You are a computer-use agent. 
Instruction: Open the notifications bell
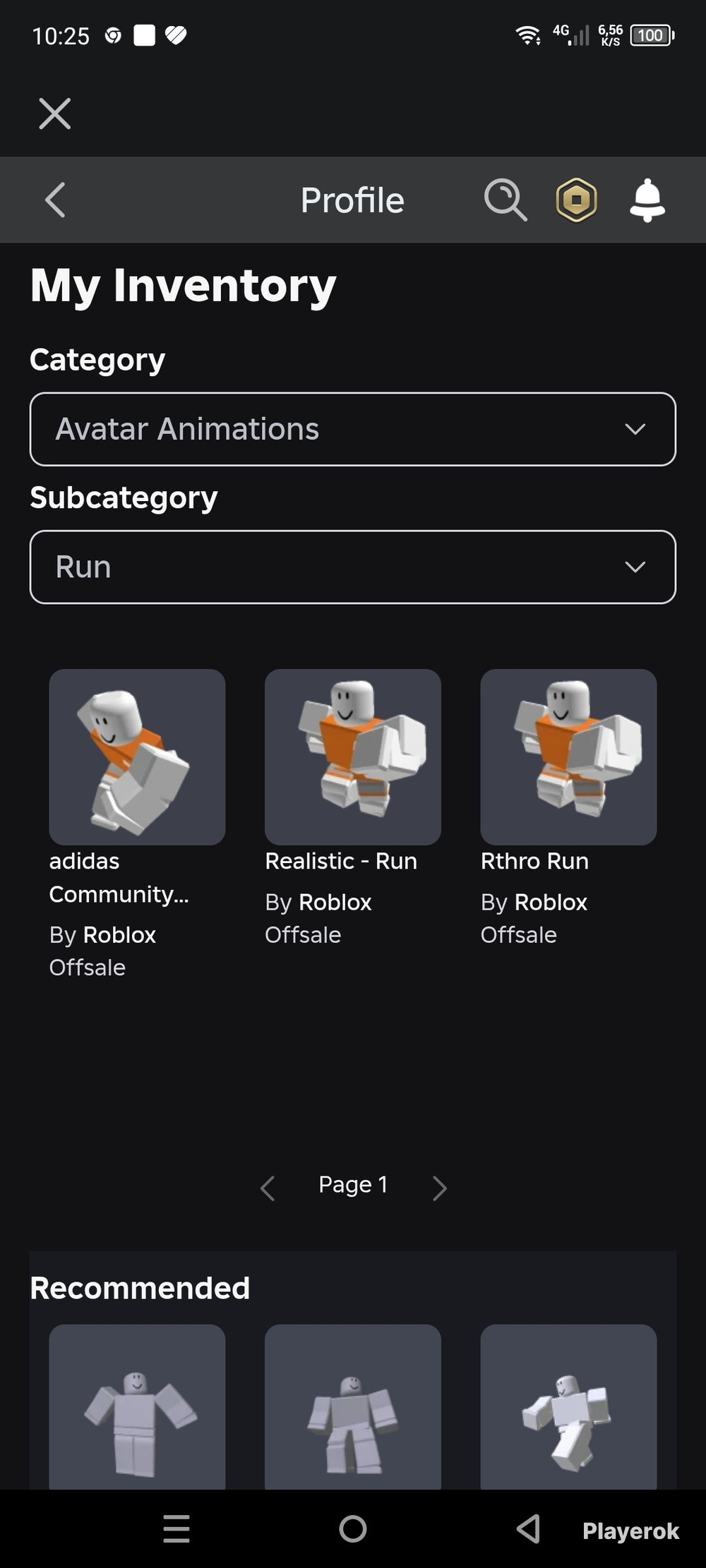[x=647, y=200]
